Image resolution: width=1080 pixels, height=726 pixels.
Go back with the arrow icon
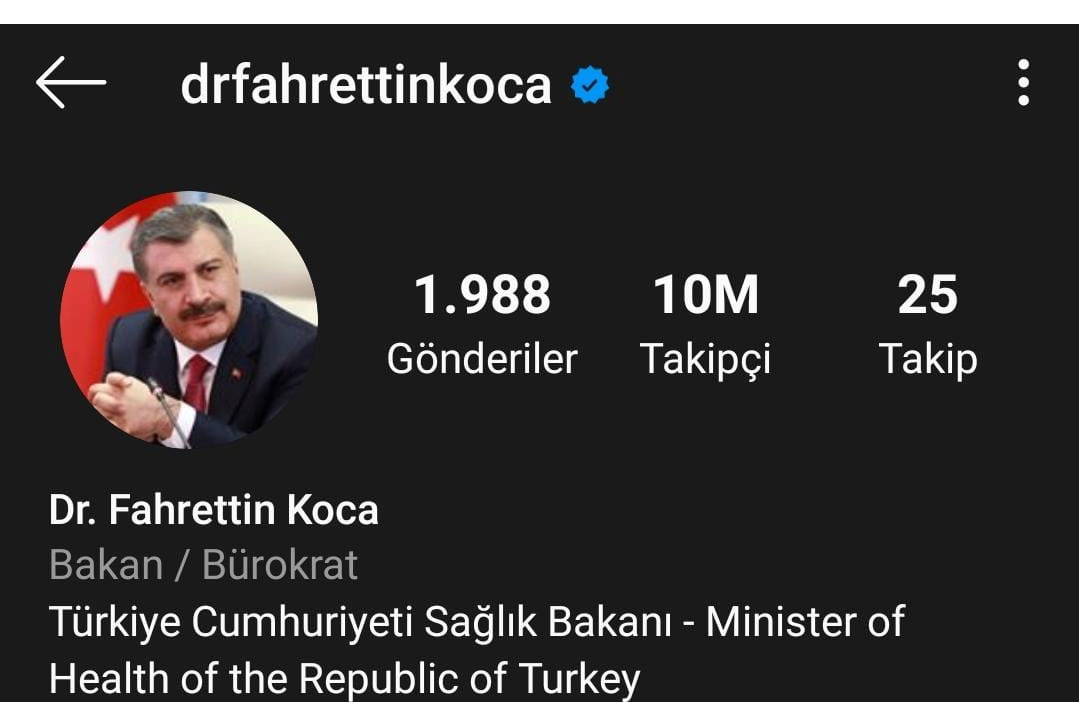(70, 83)
